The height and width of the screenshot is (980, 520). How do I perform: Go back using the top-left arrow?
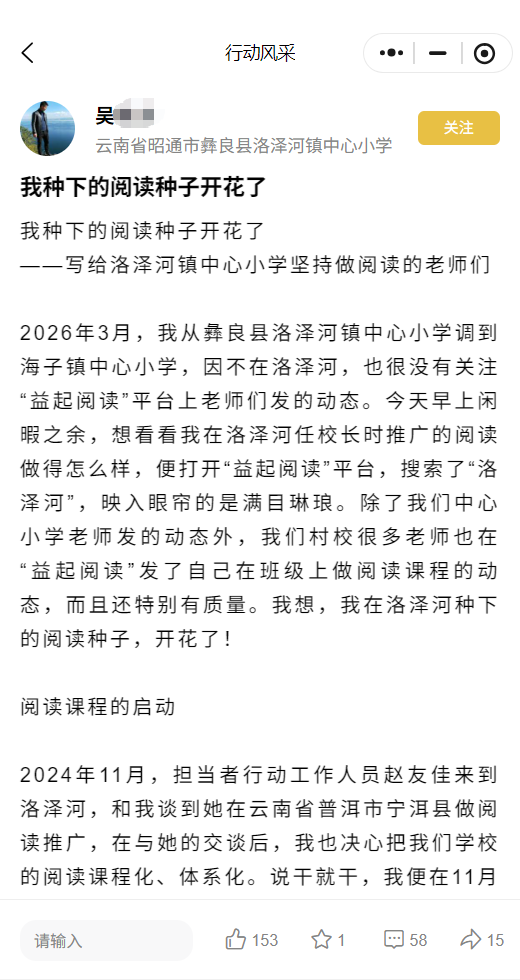(28, 53)
